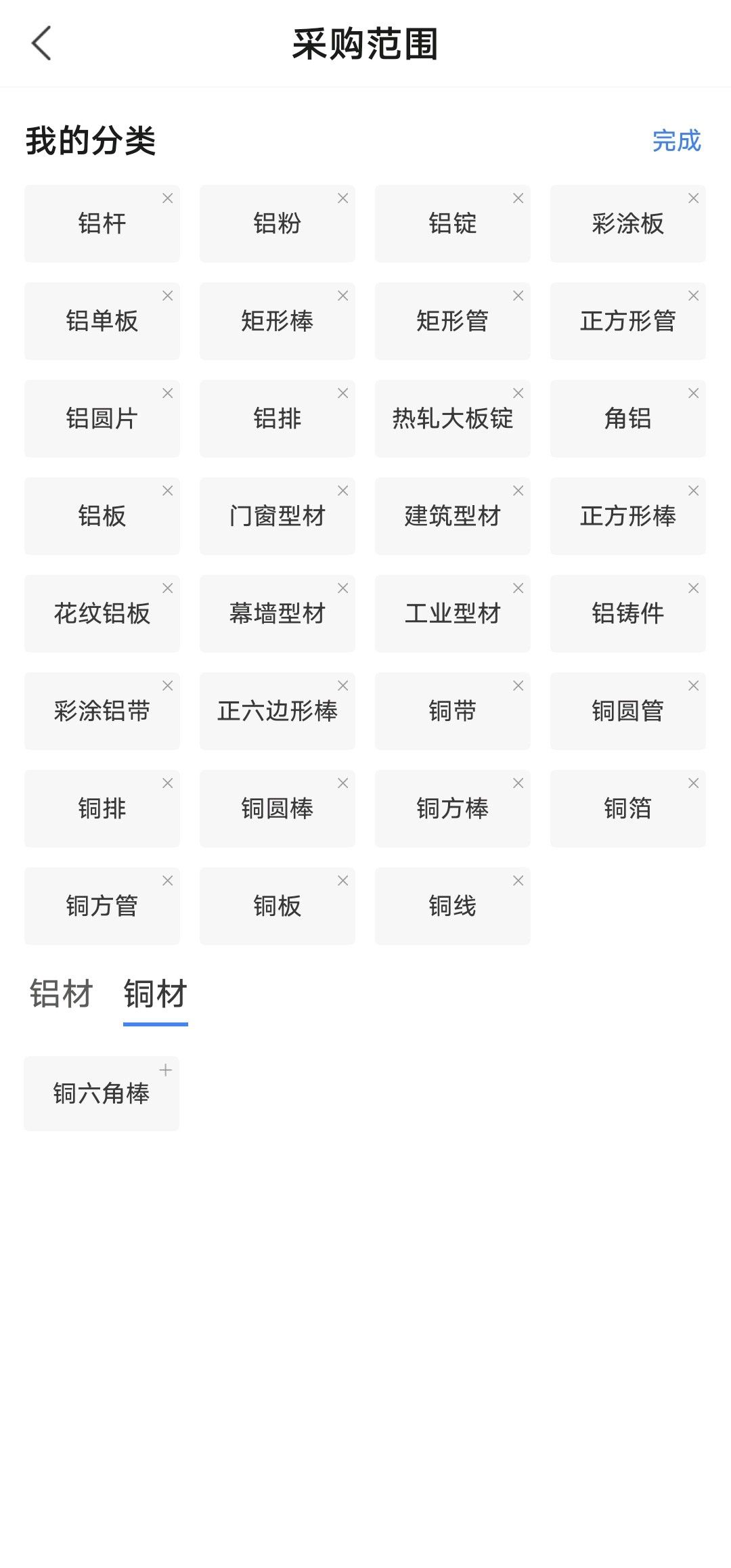Delete the 铜方管 chip
This screenshot has height=1568, width=731.
coord(168,881)
